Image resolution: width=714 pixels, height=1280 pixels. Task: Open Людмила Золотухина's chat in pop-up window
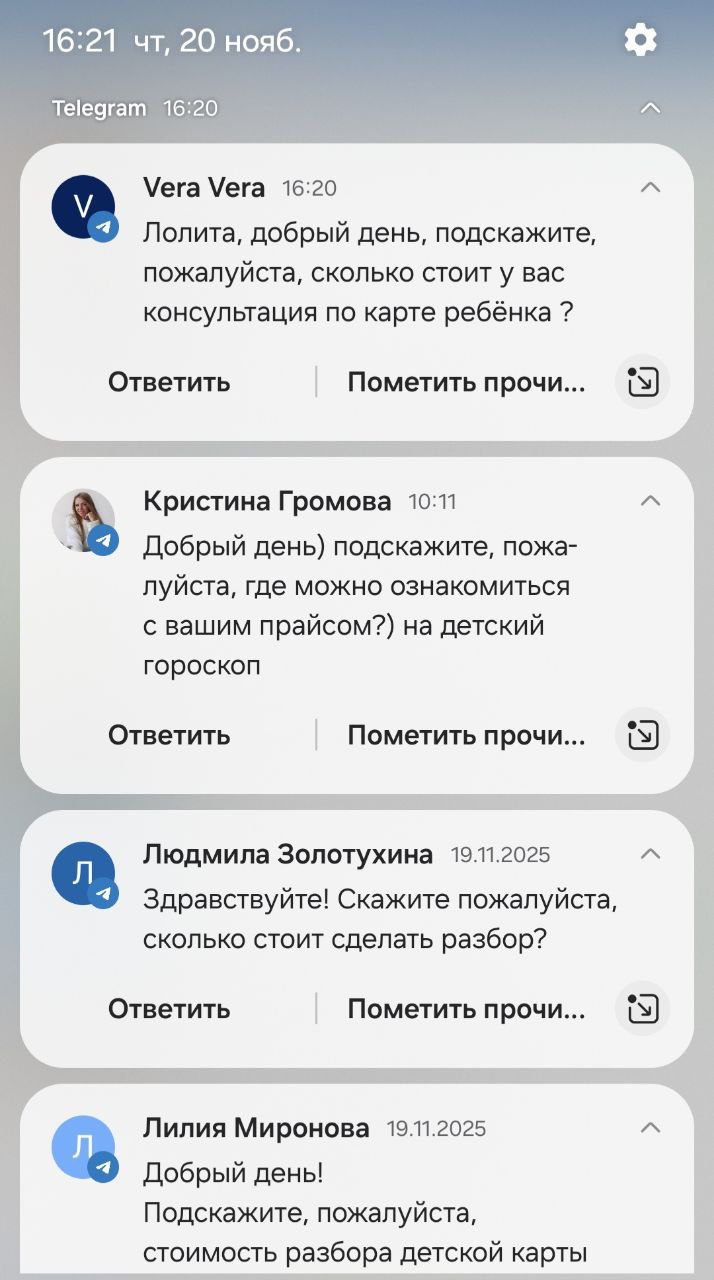click(642, 1009)
